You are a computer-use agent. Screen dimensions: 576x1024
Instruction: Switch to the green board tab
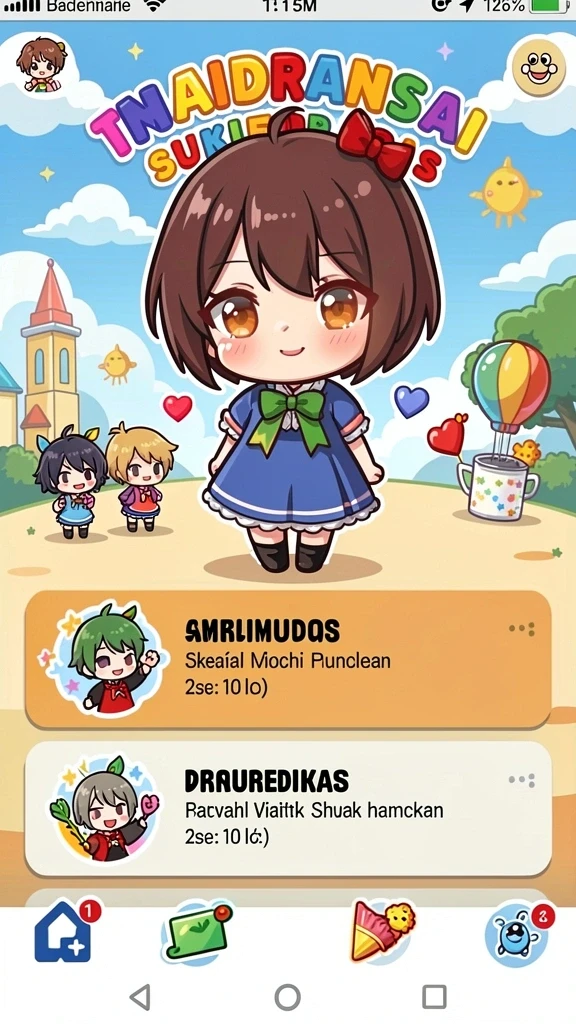pos(198,933)
